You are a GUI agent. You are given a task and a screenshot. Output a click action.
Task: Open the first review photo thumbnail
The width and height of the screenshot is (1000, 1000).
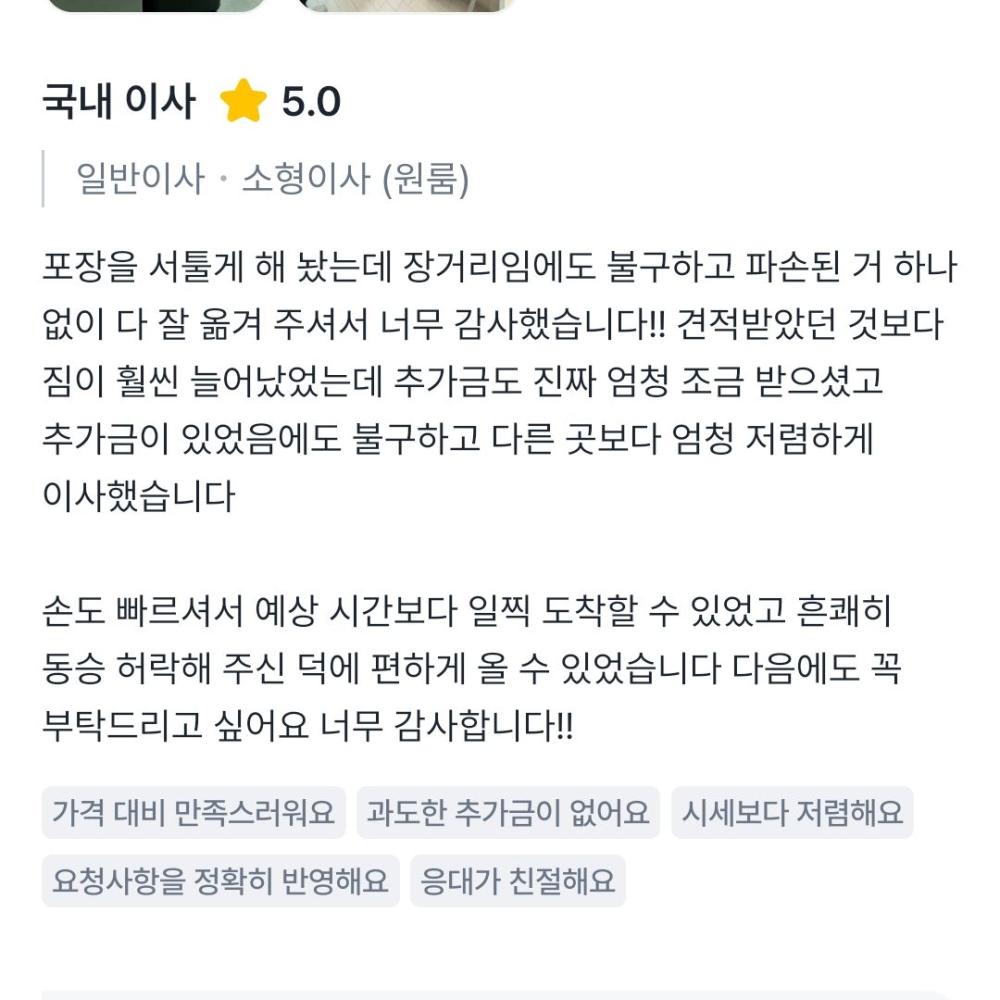coord(157,5)
